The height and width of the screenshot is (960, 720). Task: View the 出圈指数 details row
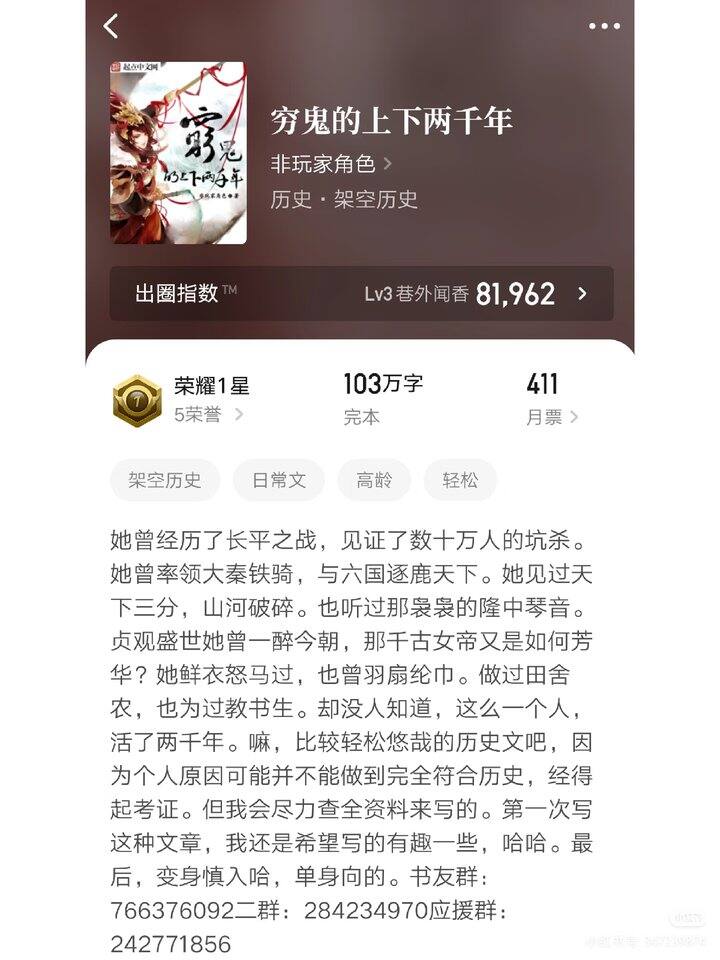361,293
